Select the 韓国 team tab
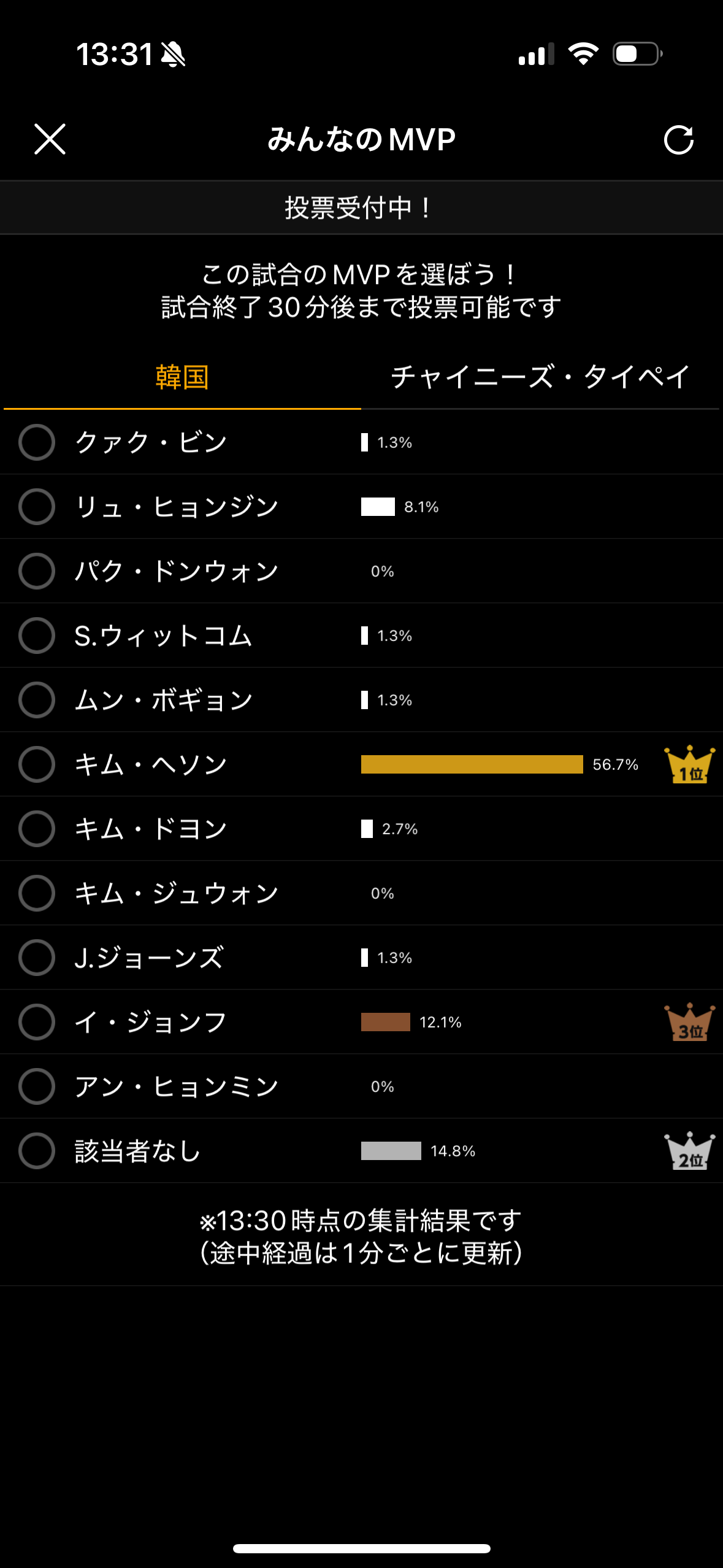The width and height of the screenshot is (723, 1568). 182,377
